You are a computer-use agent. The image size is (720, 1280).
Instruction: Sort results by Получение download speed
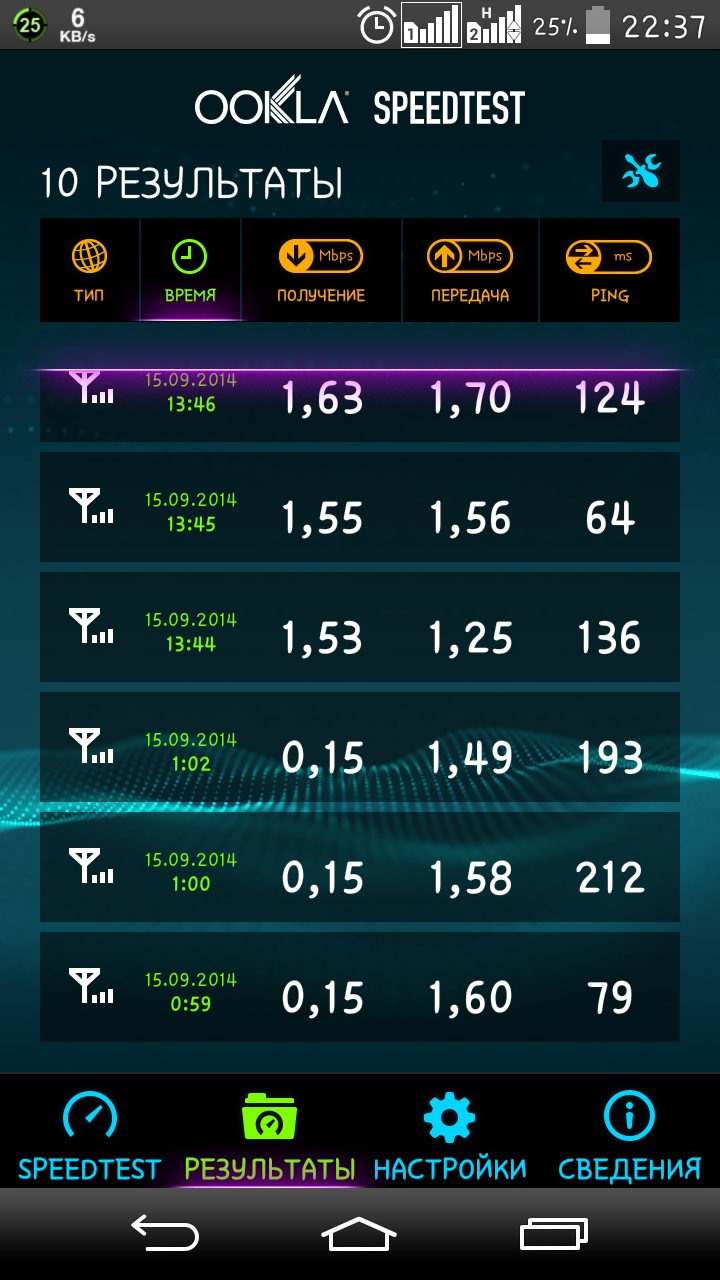click(321, 270)
